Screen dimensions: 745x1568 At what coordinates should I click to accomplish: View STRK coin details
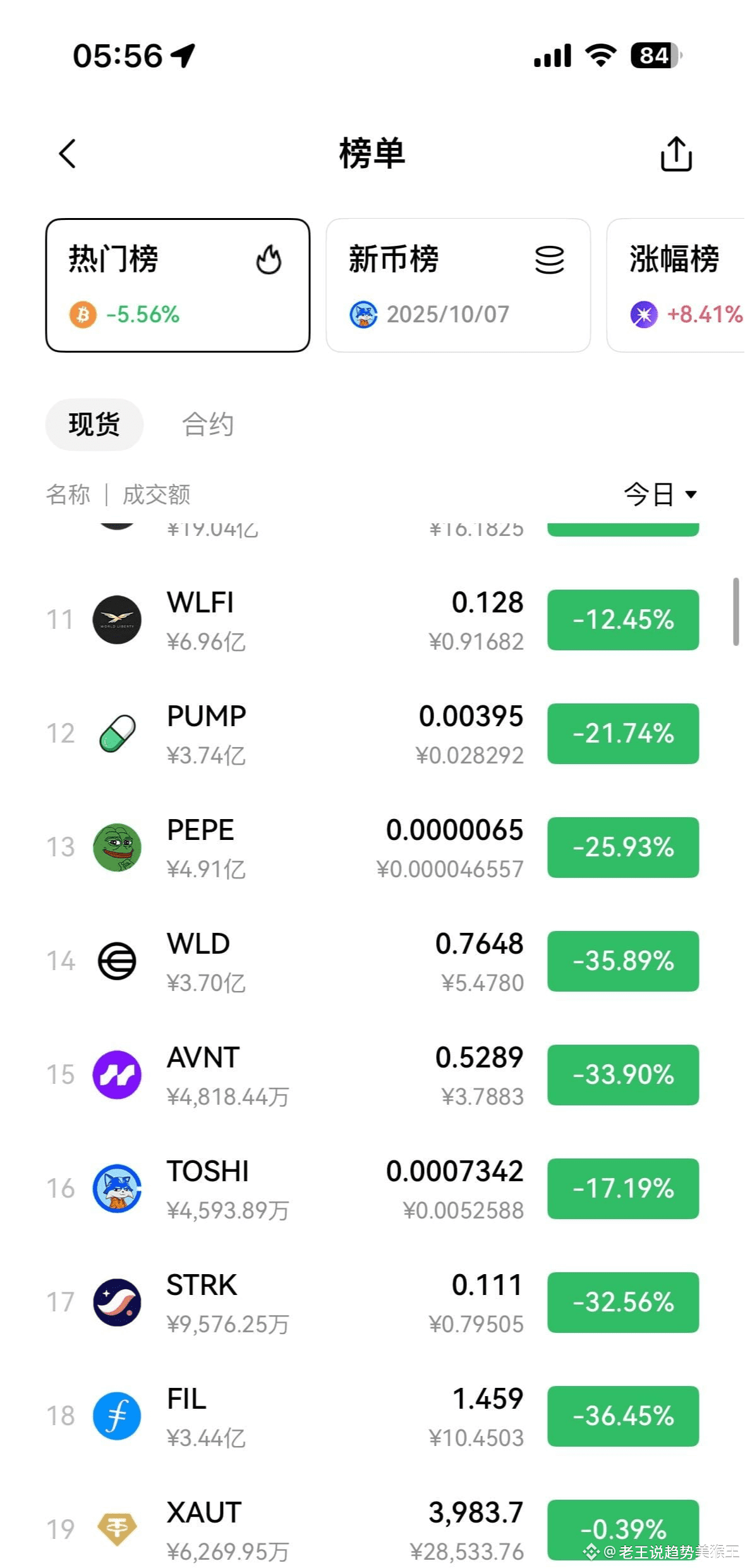tap(316, 1303)
